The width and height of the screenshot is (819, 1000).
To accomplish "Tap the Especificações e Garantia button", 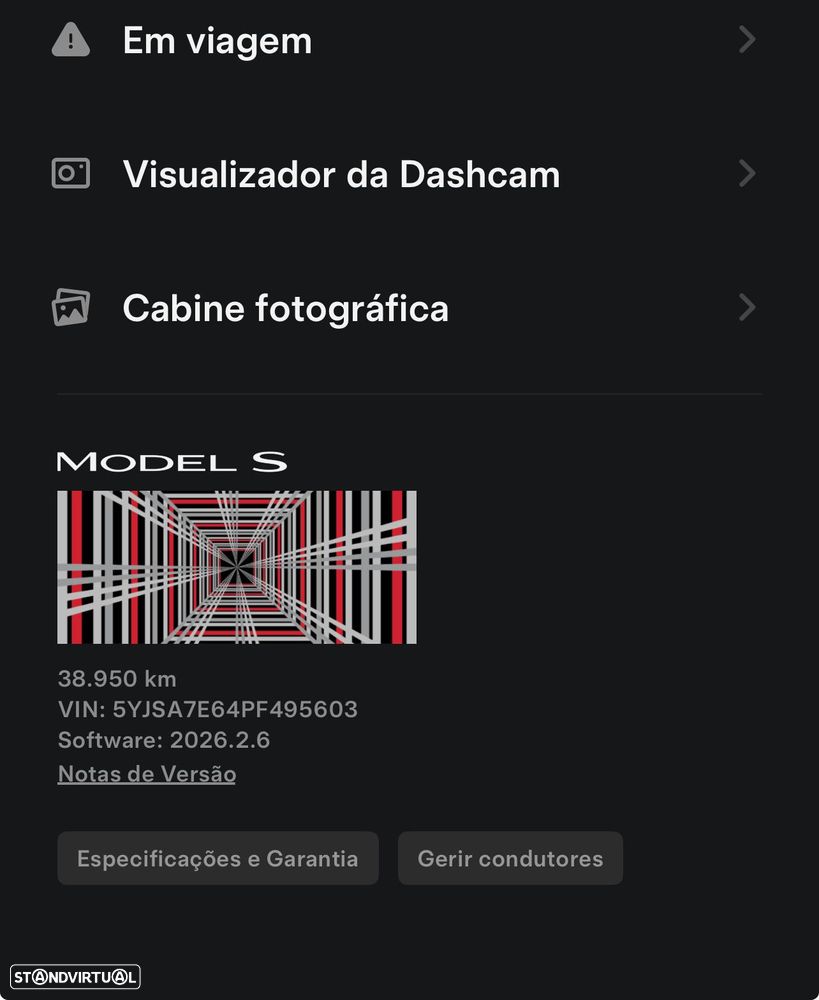I will click(218, 858).
